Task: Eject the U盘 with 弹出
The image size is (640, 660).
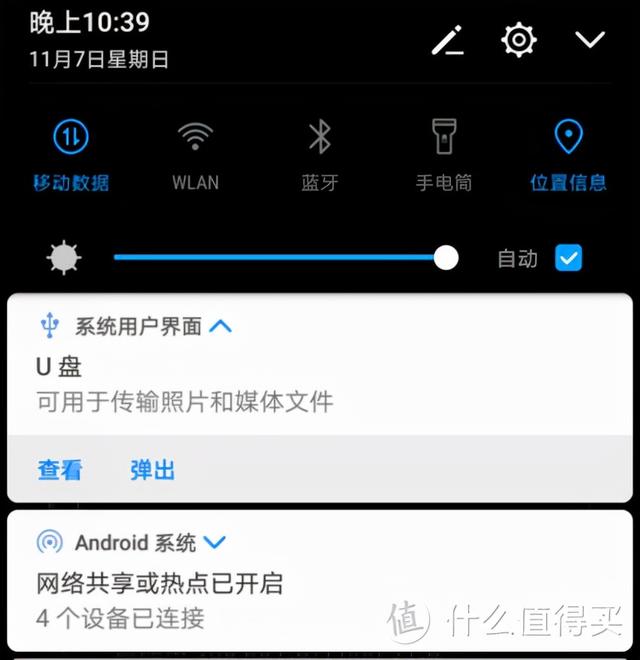Action: tap(152, 470)
